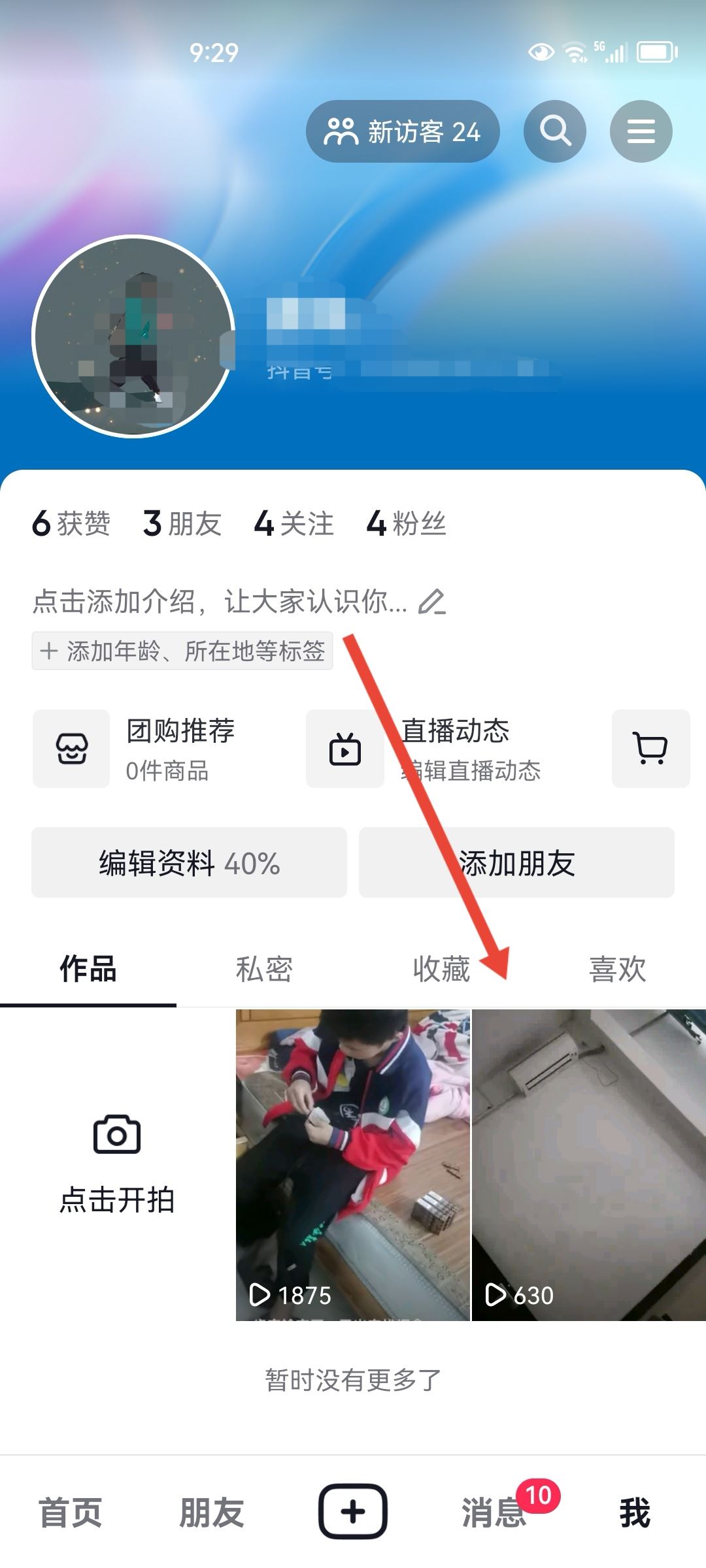This screenshot has height=1568, width=706.
Task: Open 消息 messages with 10 unread
Action: pyautogui.click(x=494, y=1512)
